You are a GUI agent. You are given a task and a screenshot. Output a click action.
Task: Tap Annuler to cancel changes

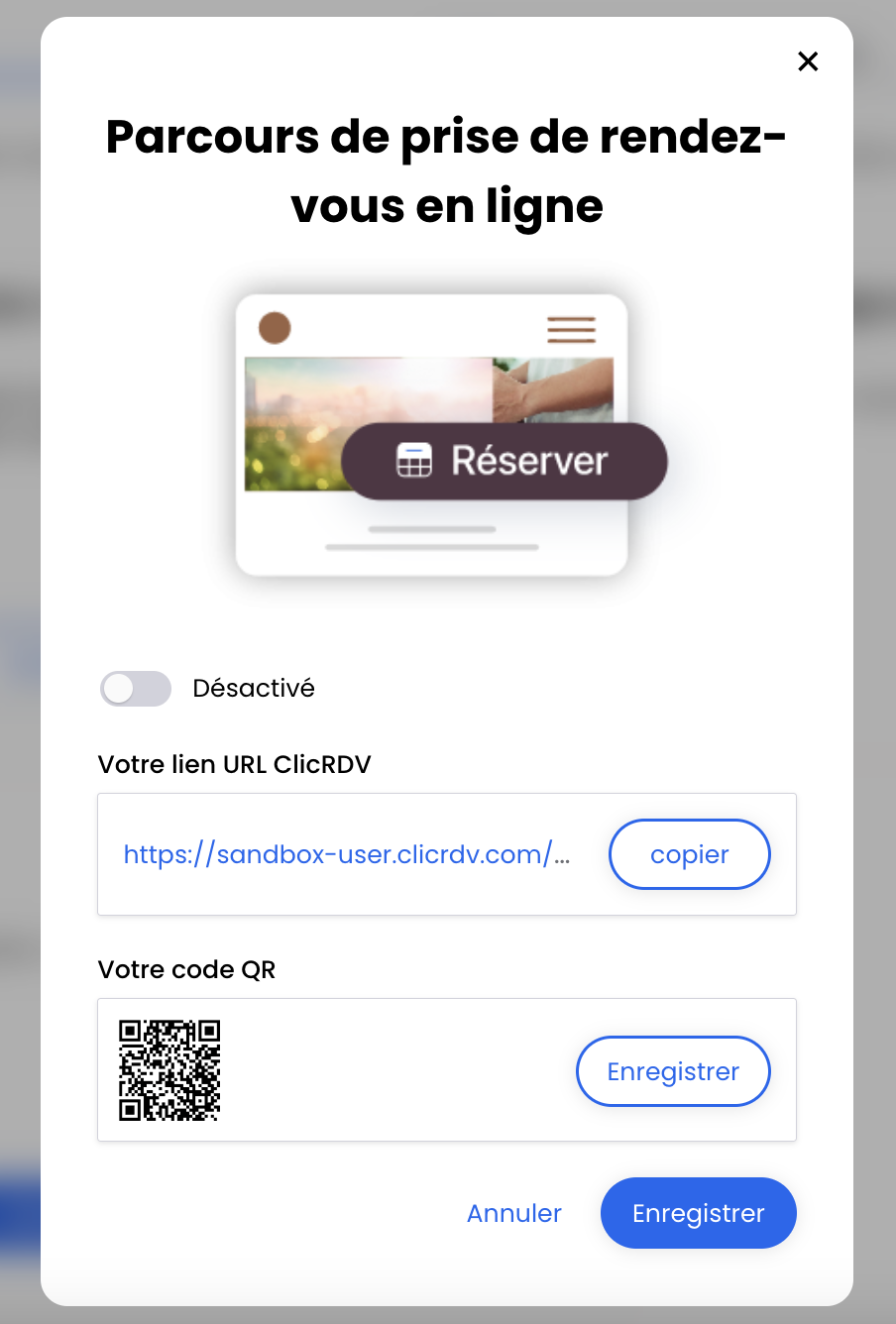[x=513, y=1213]
